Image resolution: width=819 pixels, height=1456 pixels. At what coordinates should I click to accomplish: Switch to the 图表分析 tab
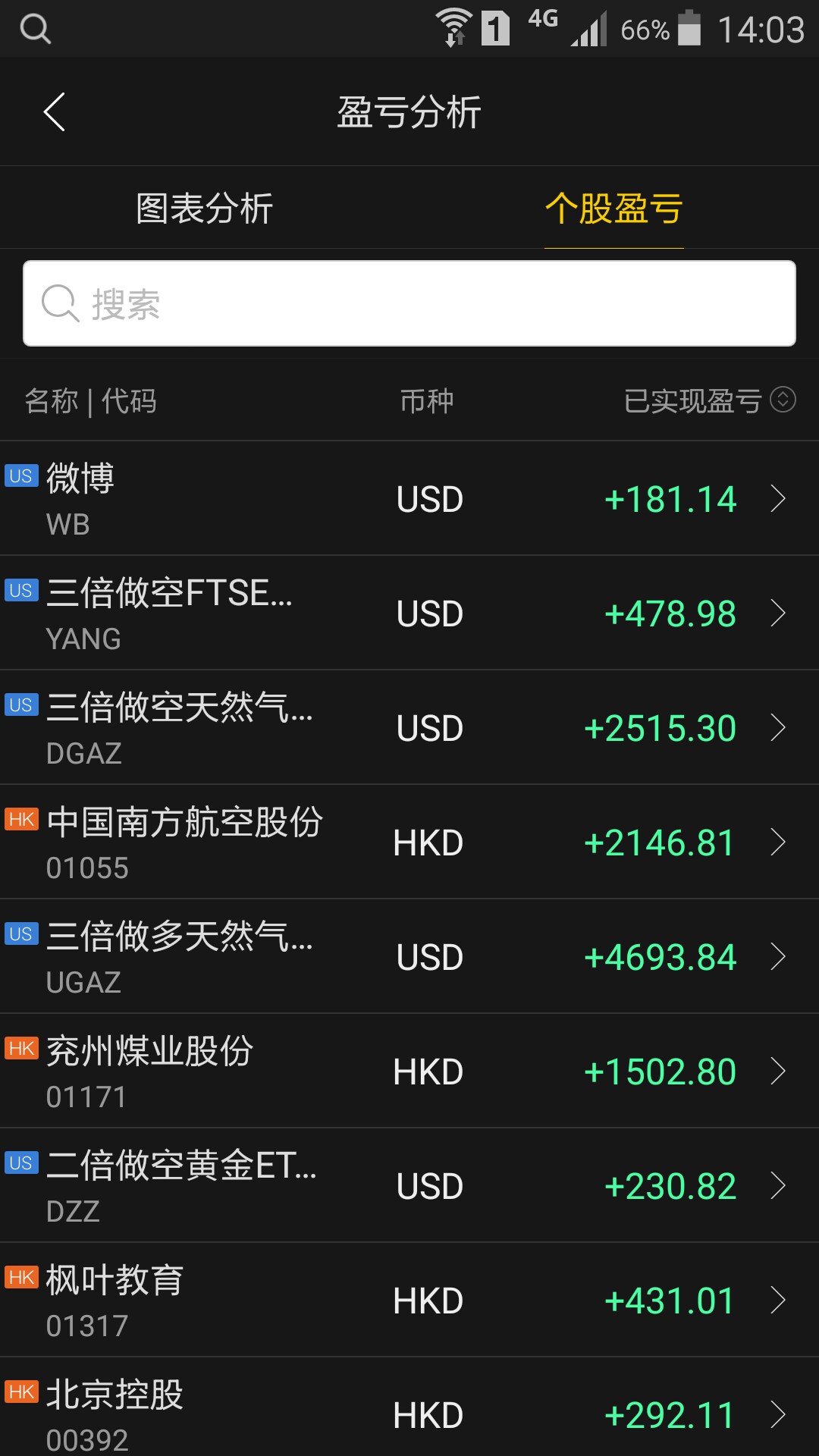(205, 208)
